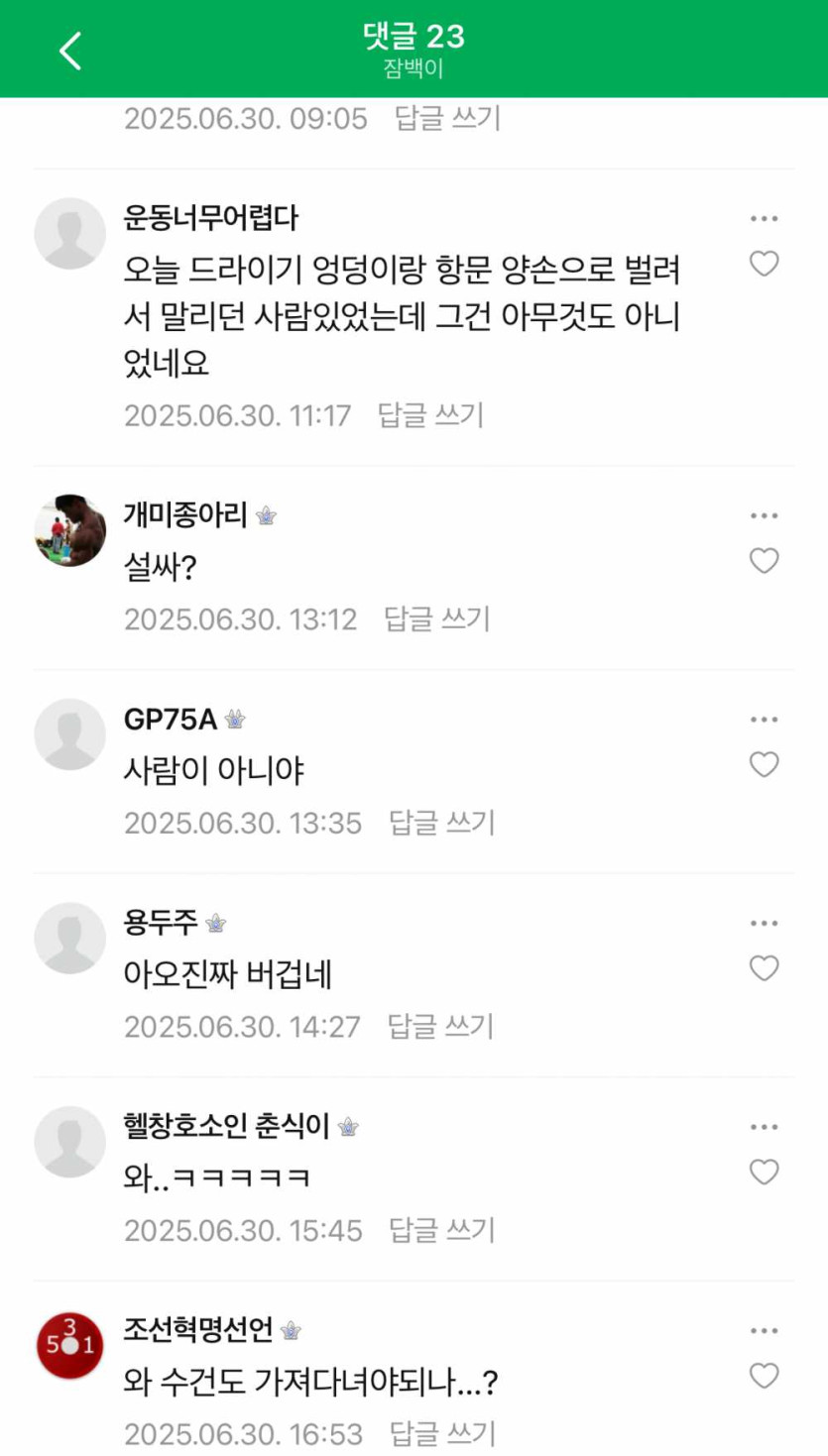Like 운동너무어렵다's comment
Viewport: 828px width, 1456px height.
click(x=764, y=264)
